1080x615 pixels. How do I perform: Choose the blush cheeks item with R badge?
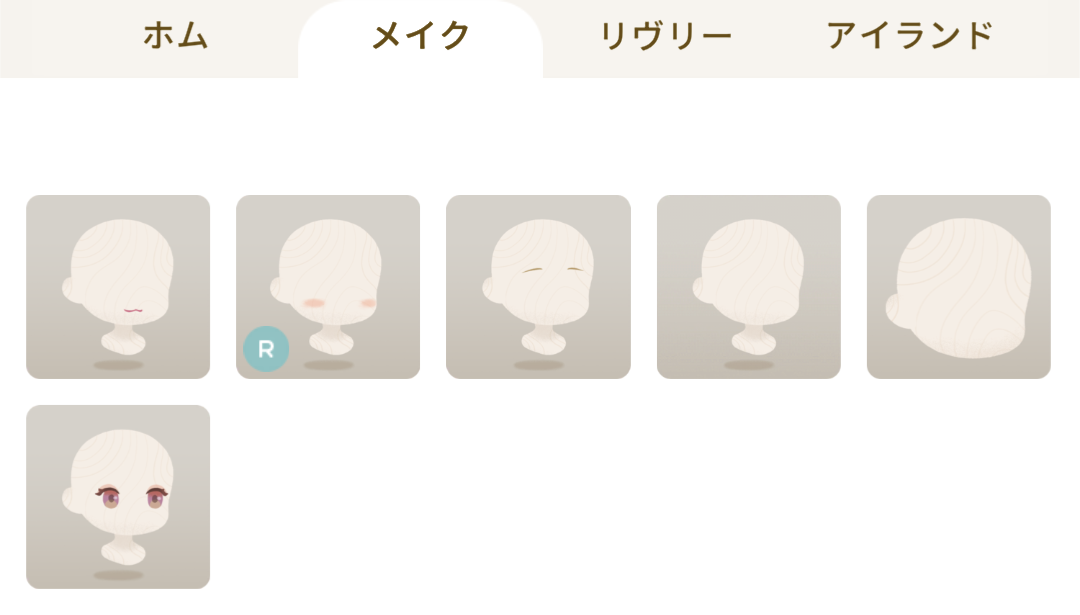click(x=328, y=287)
